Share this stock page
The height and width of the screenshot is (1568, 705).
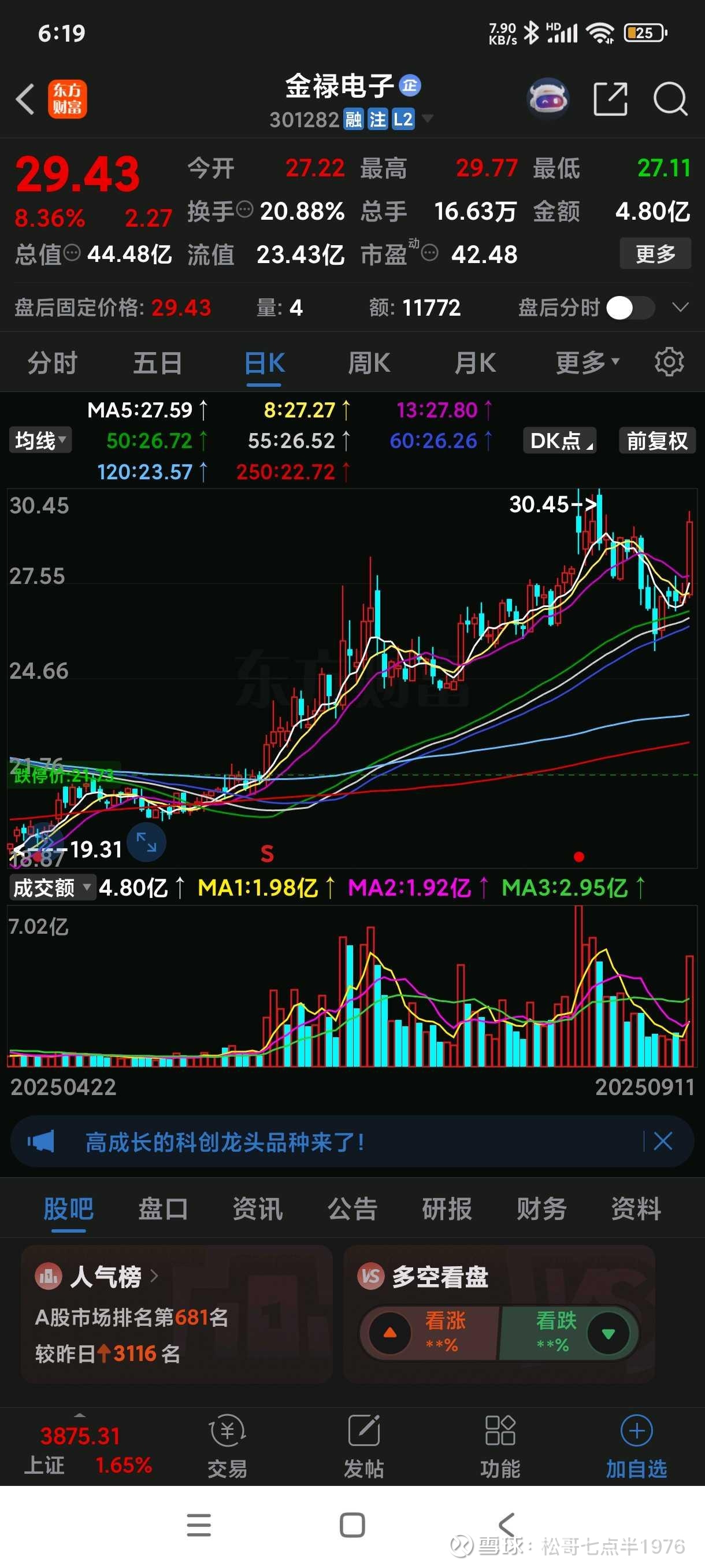(610, 99)
